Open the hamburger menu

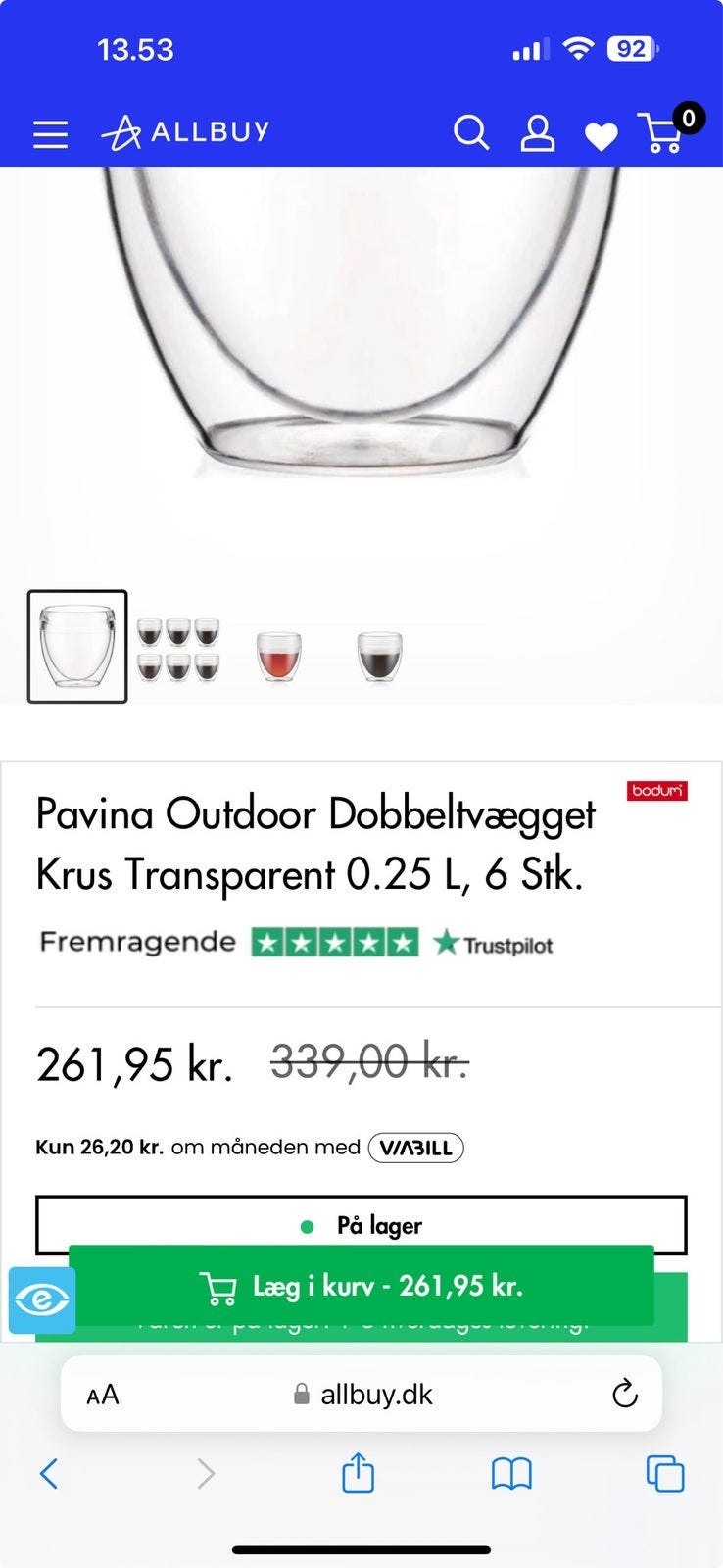coord(51,134)
